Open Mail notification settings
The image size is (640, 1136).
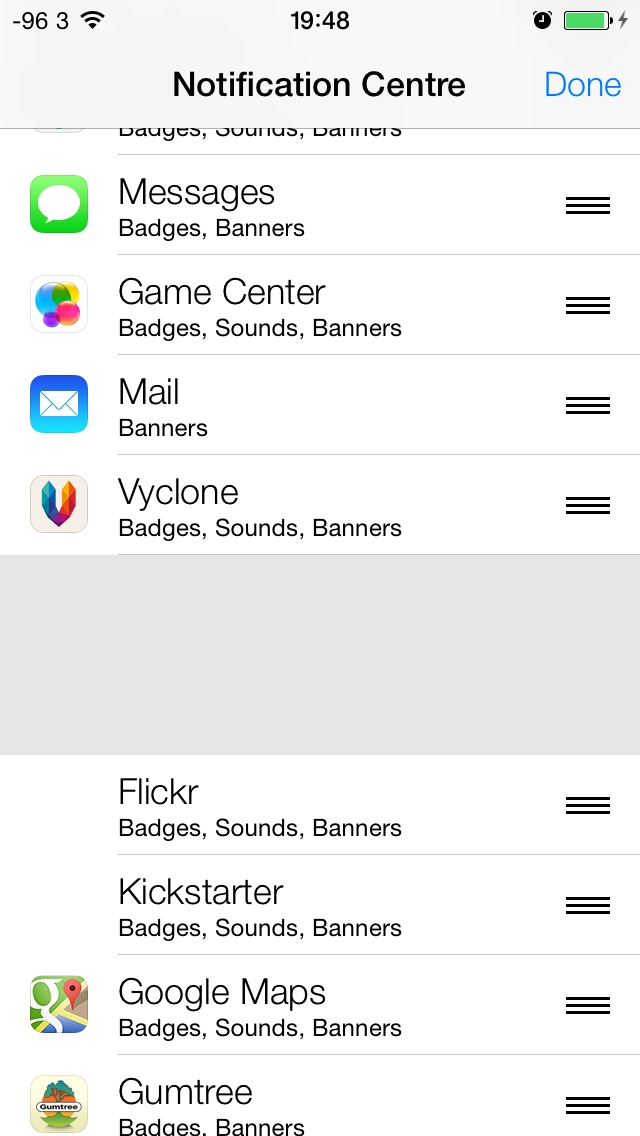[x=300, y=406]
